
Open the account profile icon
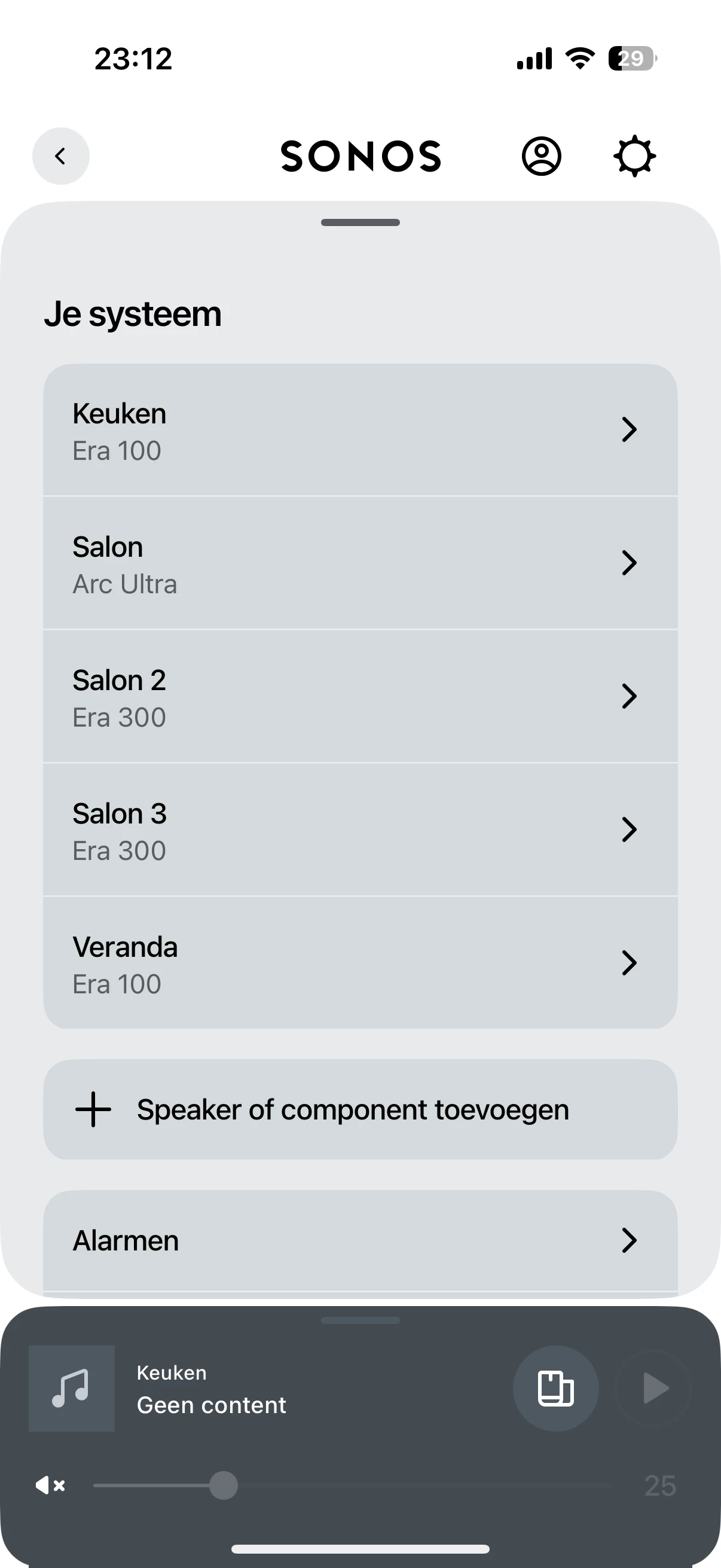point(541,157)
